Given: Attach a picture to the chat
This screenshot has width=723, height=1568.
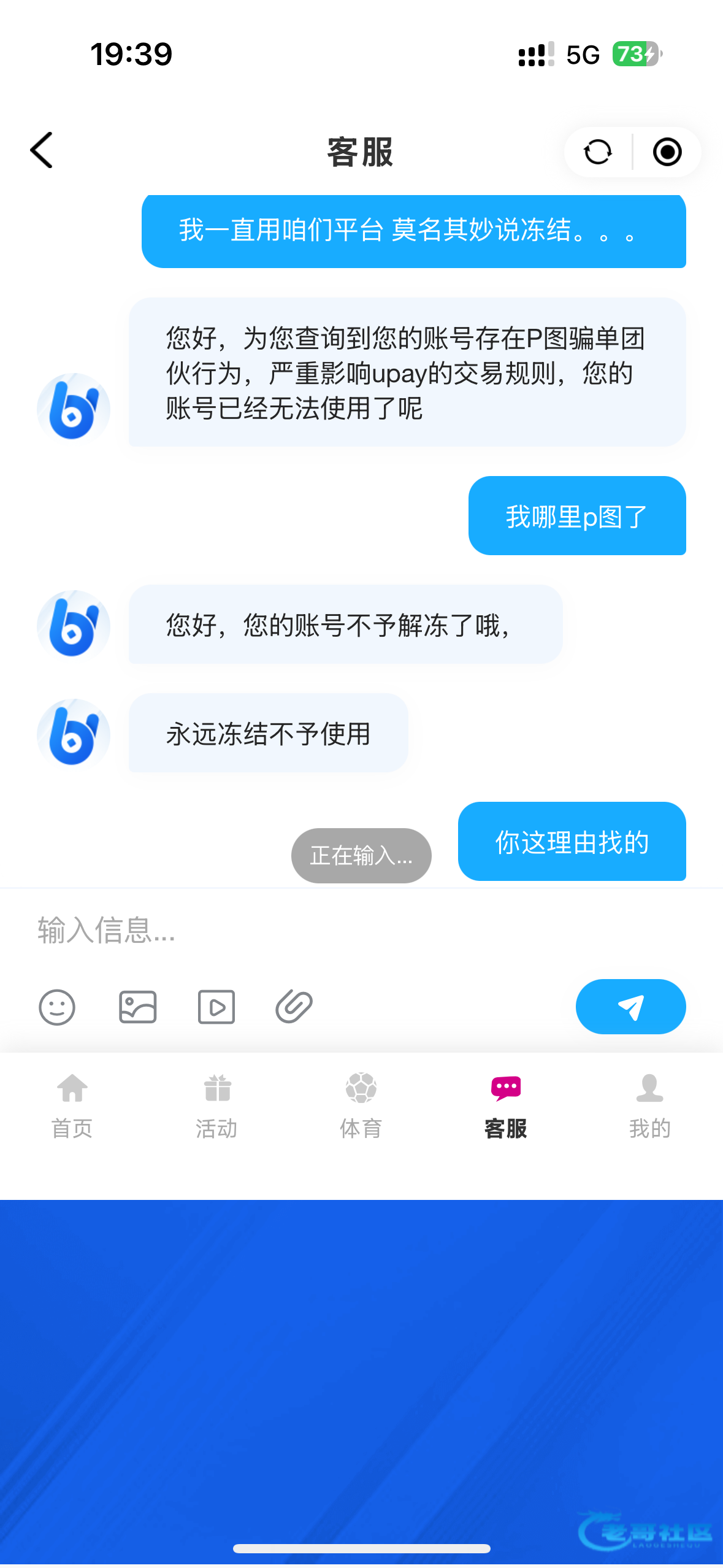Looking at the screenshot, I should tap(137, 1007).
